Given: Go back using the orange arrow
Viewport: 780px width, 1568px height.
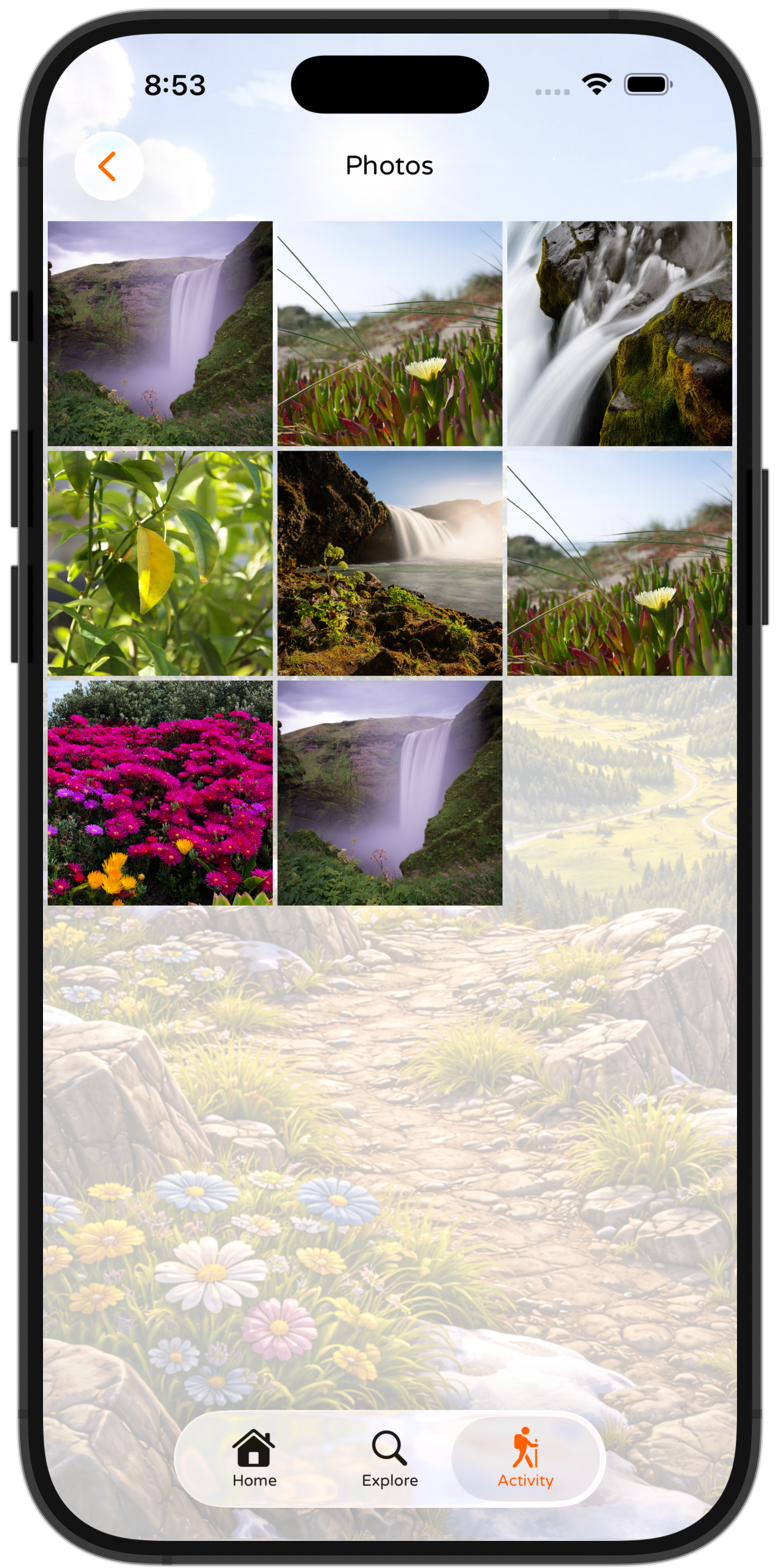Looking at the screenshot, I should [x=108, y=166].
